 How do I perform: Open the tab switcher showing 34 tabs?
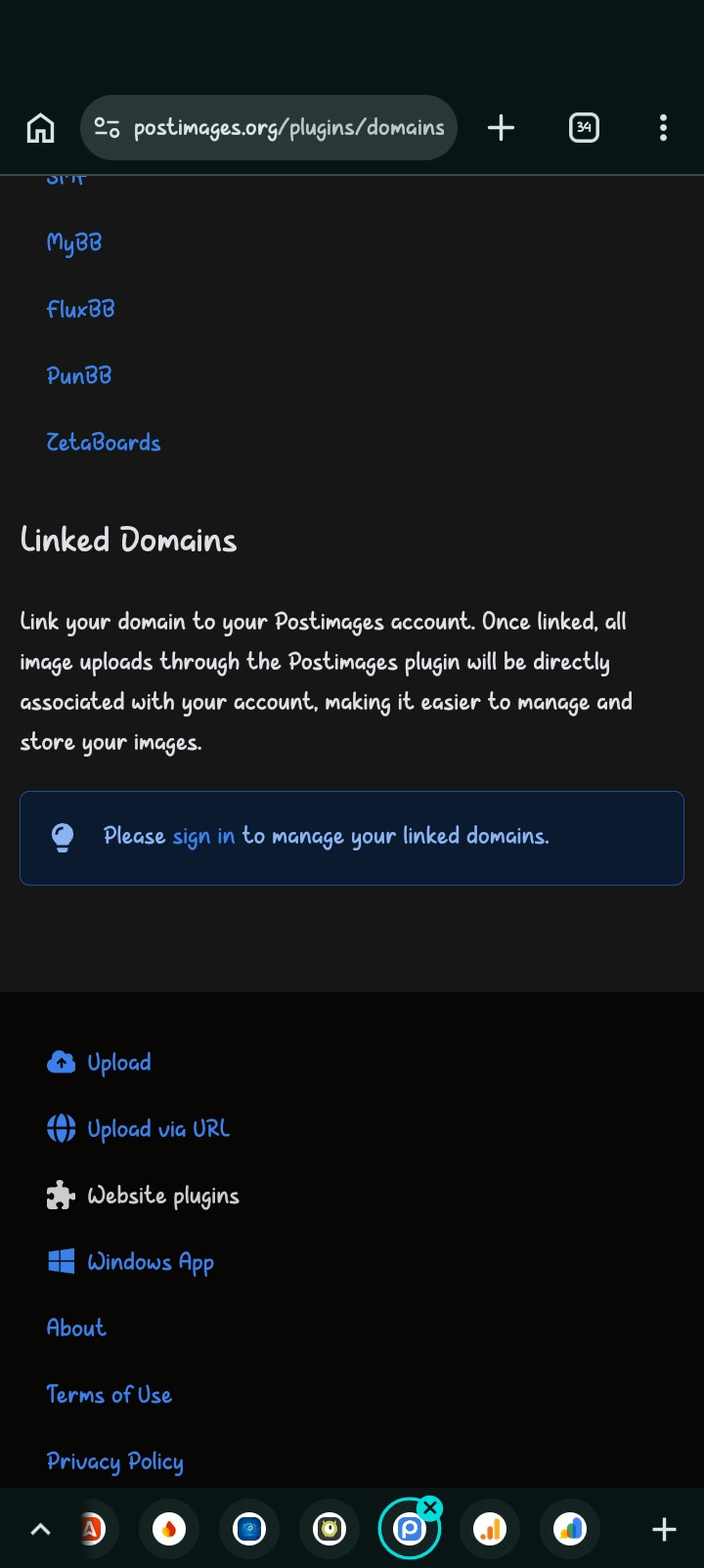point(584,128)
